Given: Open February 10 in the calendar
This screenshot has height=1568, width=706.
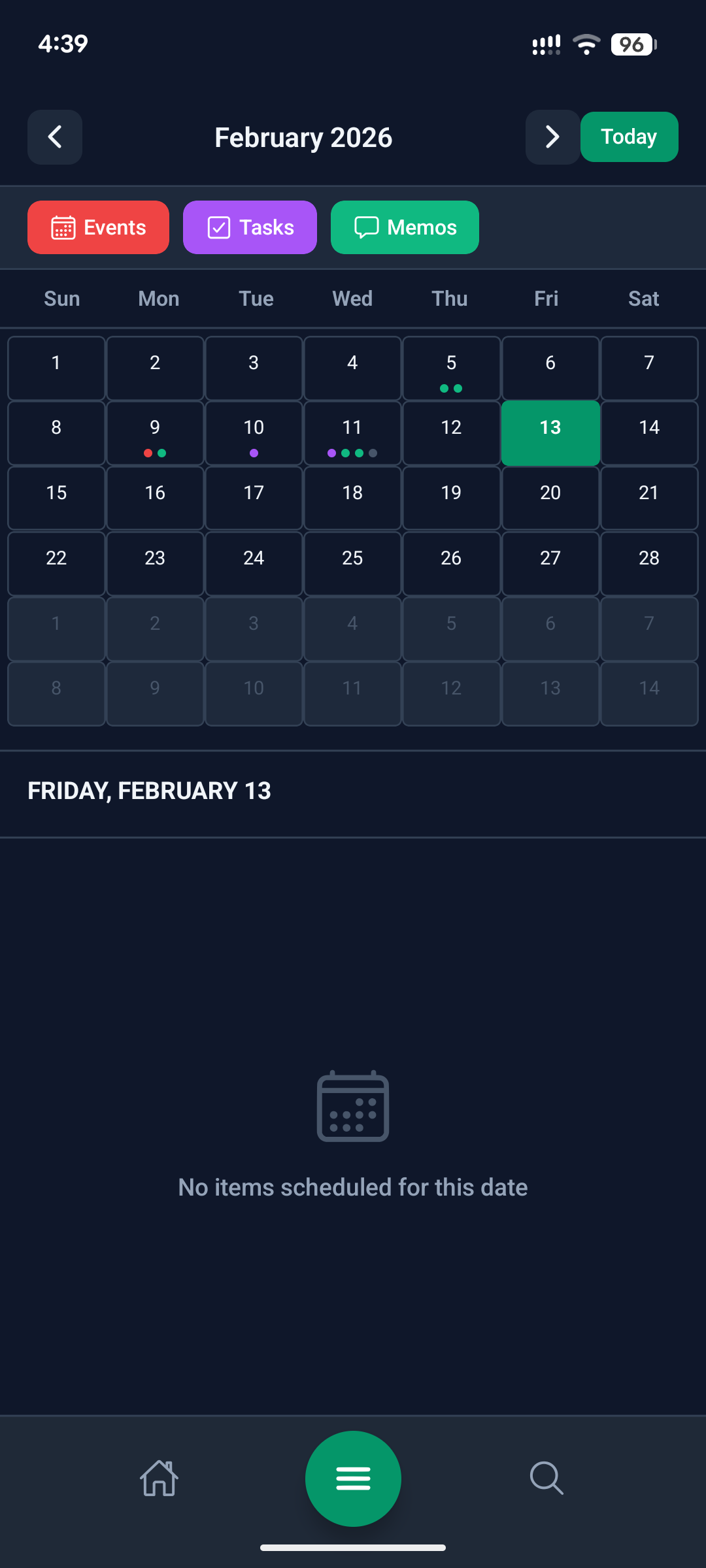Looking at the screenshot, I should (254, 433).
